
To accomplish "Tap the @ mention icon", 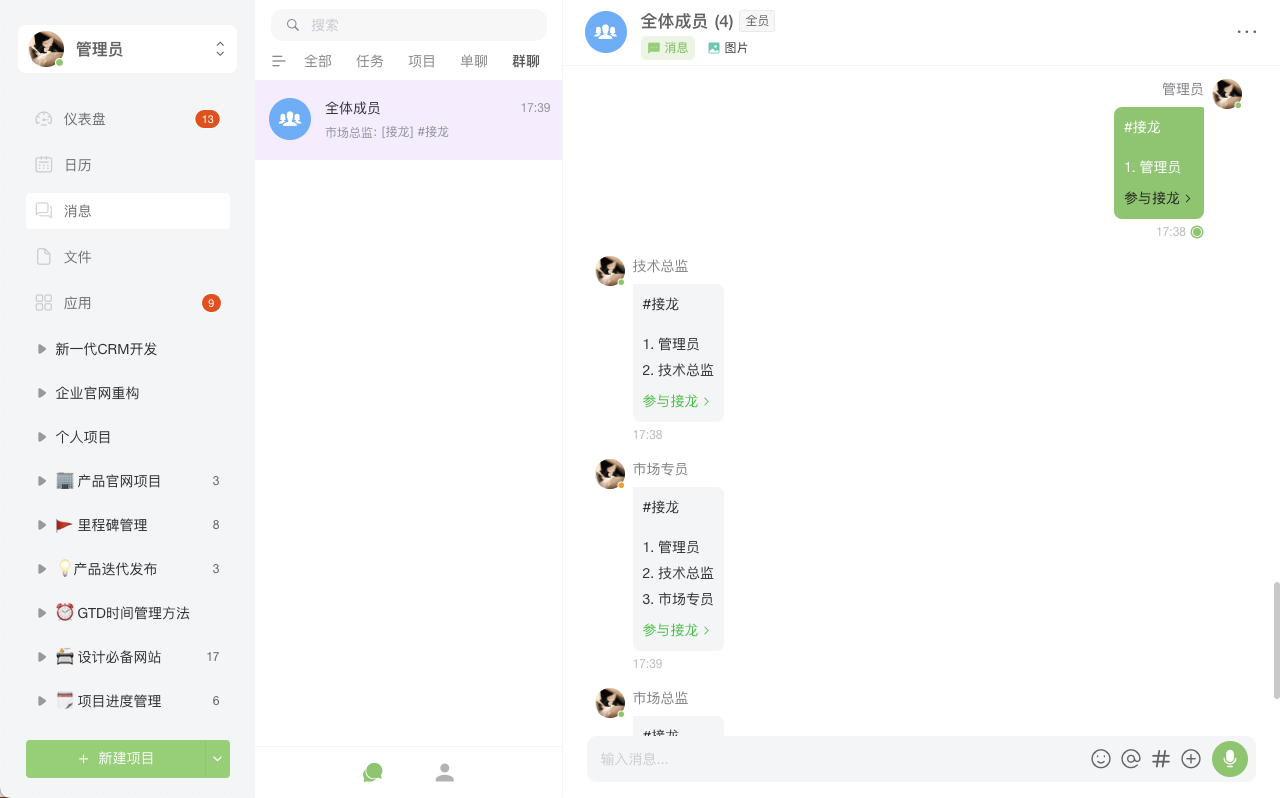I will (1131, 759).
